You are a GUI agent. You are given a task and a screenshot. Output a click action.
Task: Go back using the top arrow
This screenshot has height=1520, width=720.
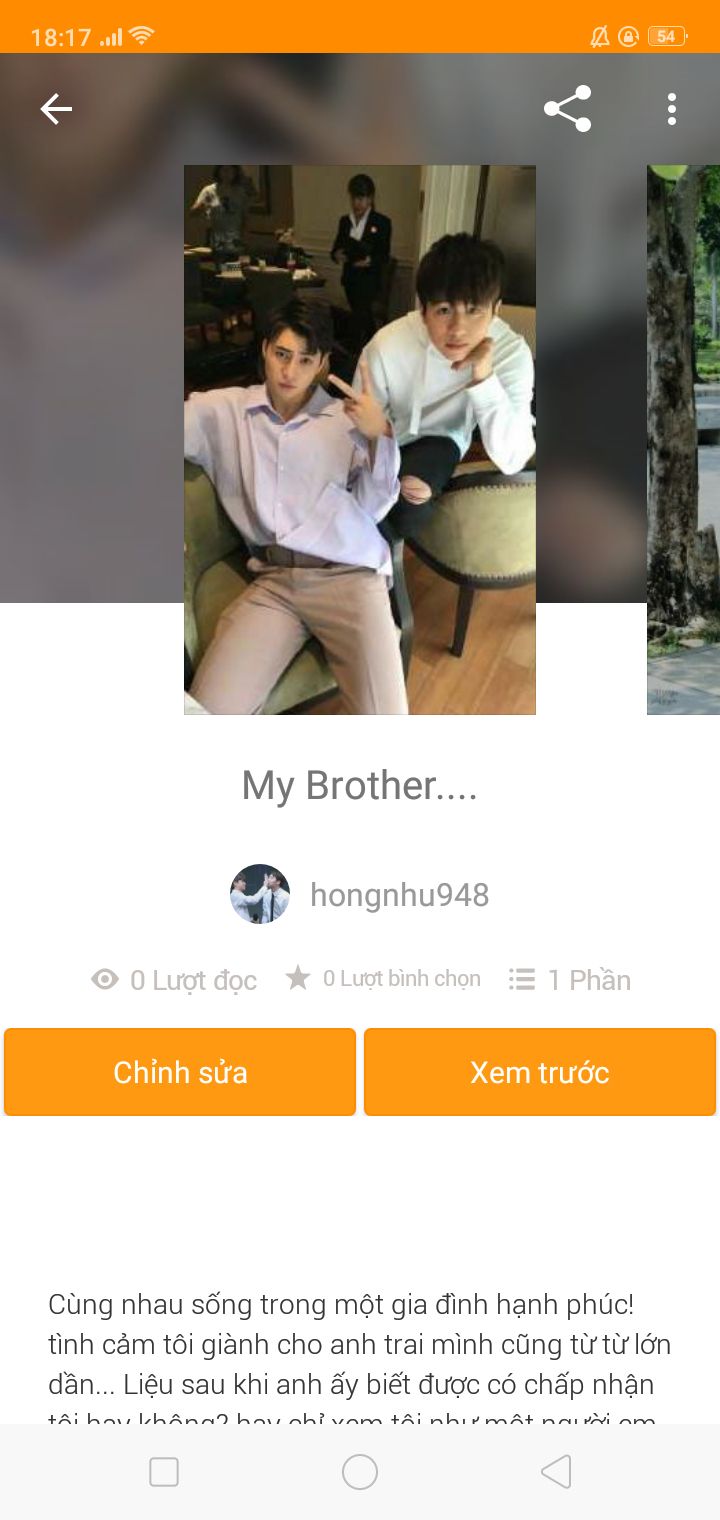pyautogui.click(x=56, y=109)
